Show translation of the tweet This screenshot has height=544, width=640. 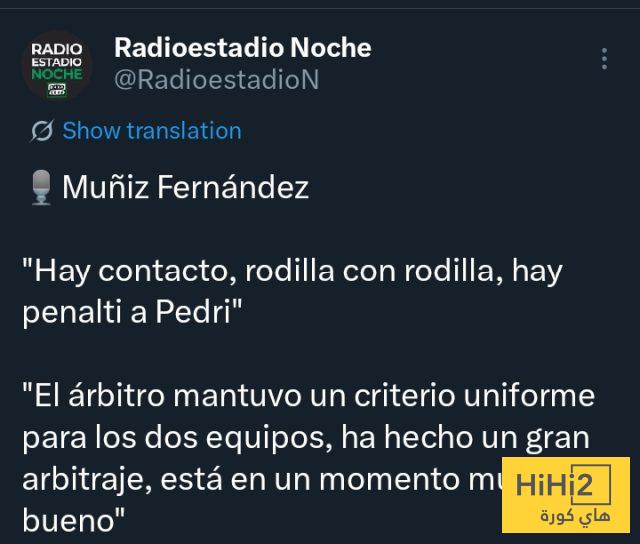coord(151,131)
